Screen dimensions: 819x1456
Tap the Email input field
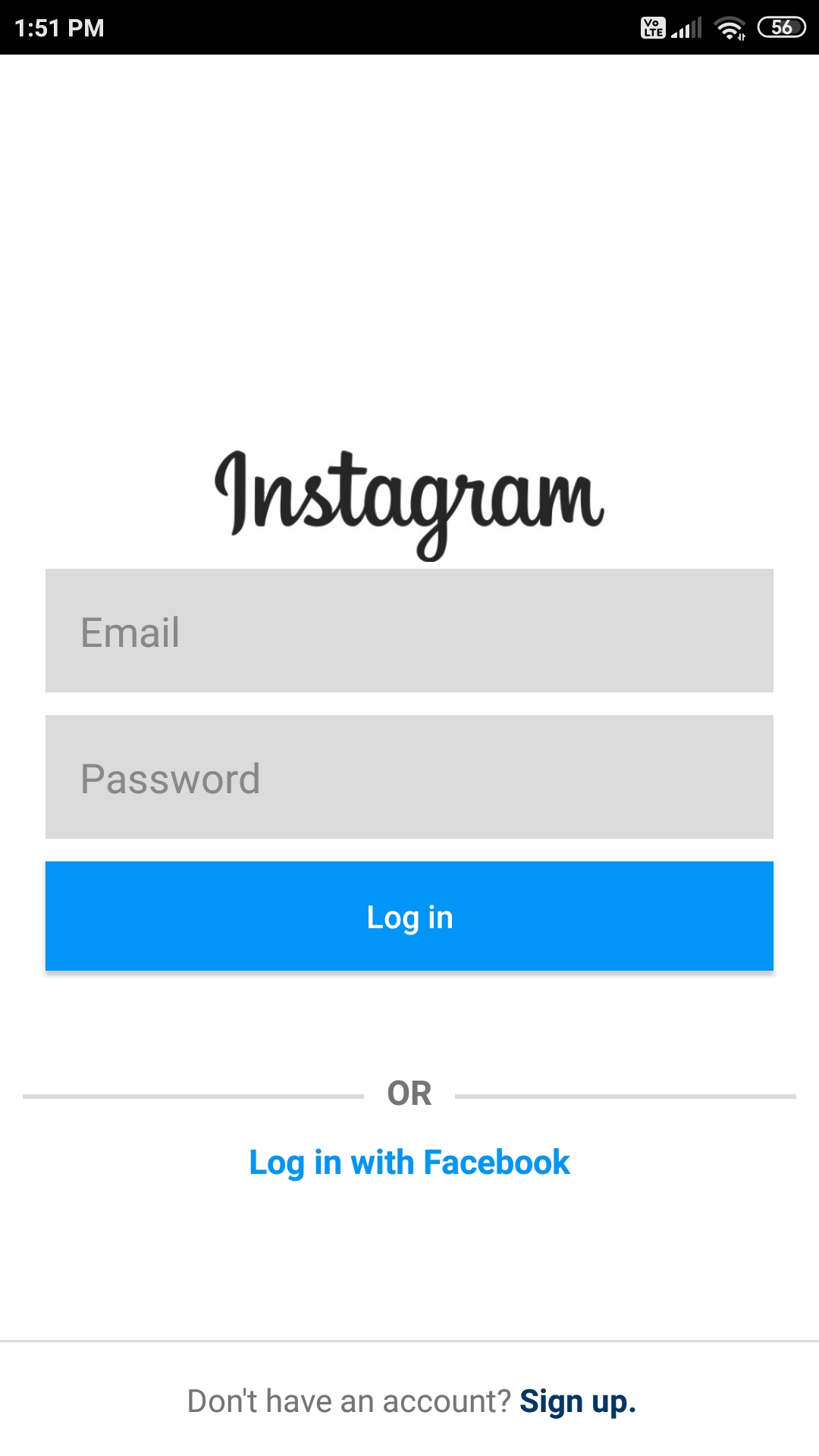pos(409,630)
